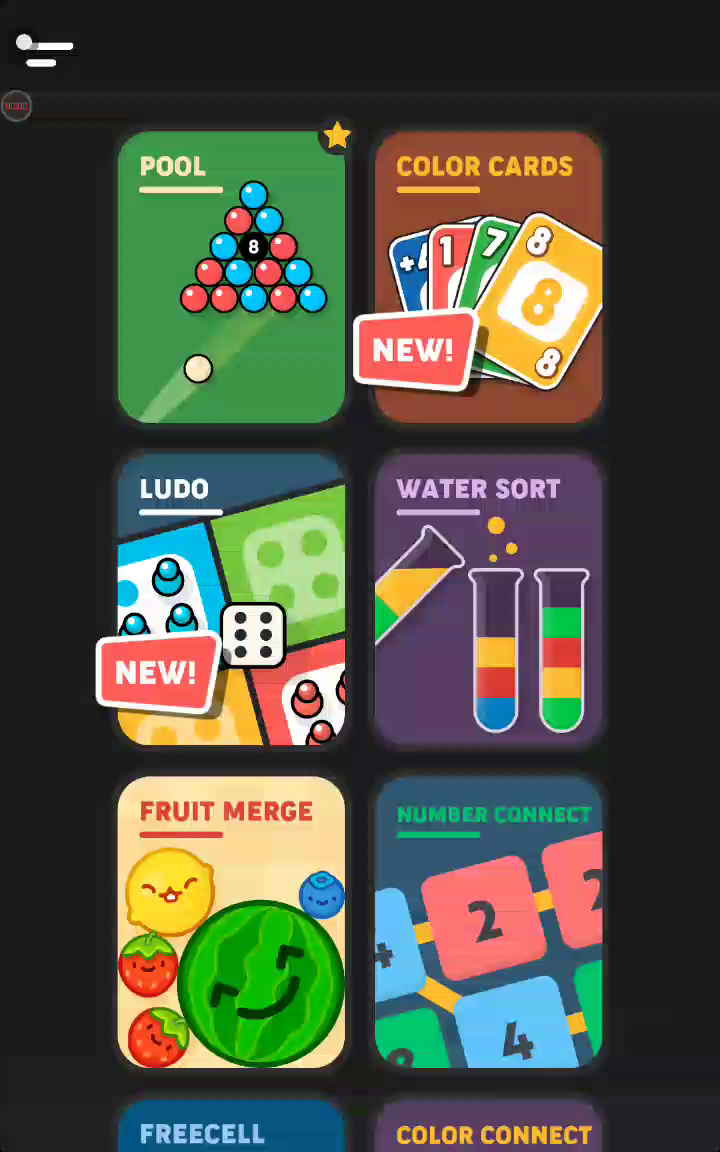Open the Fruit Merge game

pos(231,922)
